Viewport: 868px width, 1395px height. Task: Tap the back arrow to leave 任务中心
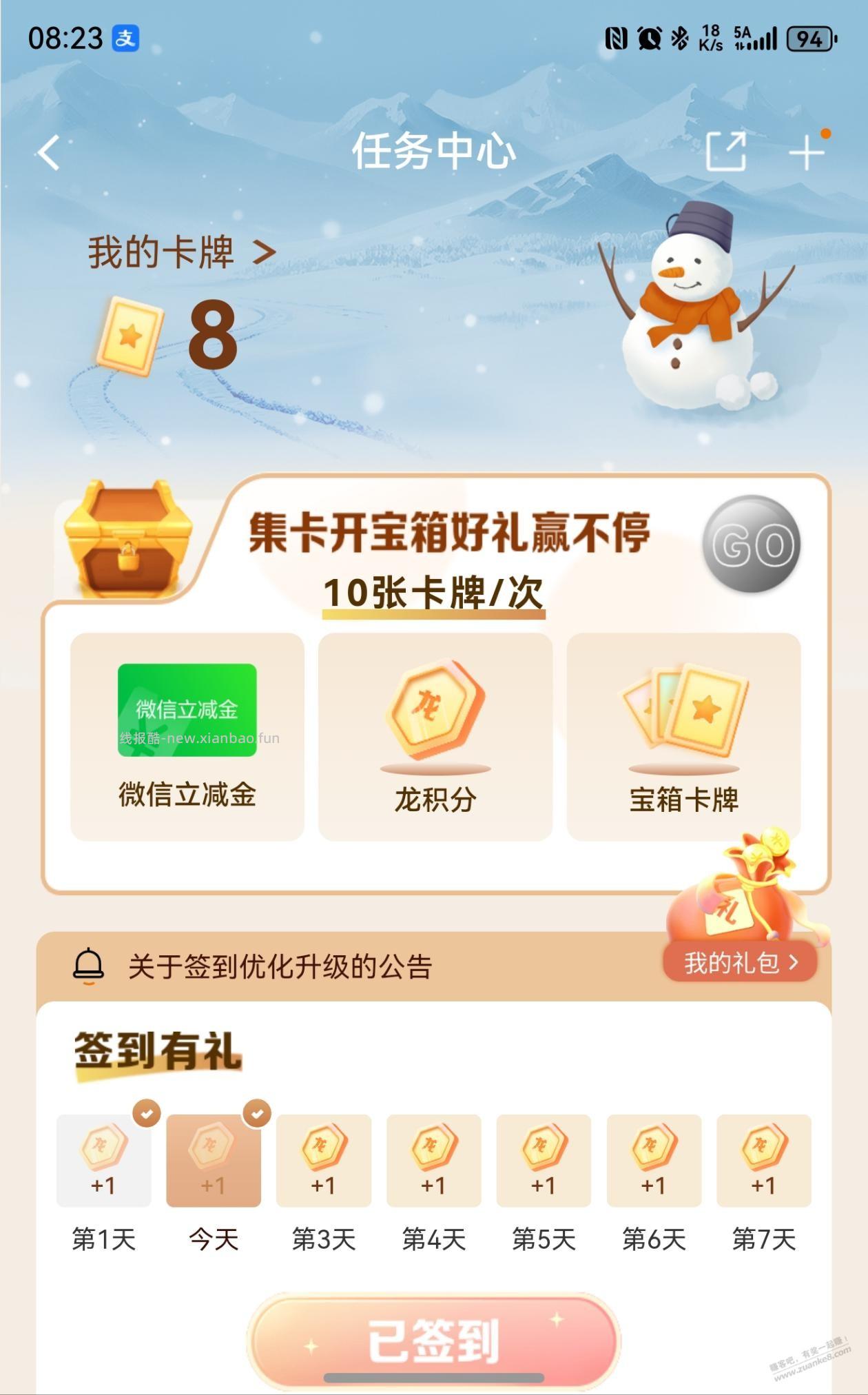tap(45, 153)
